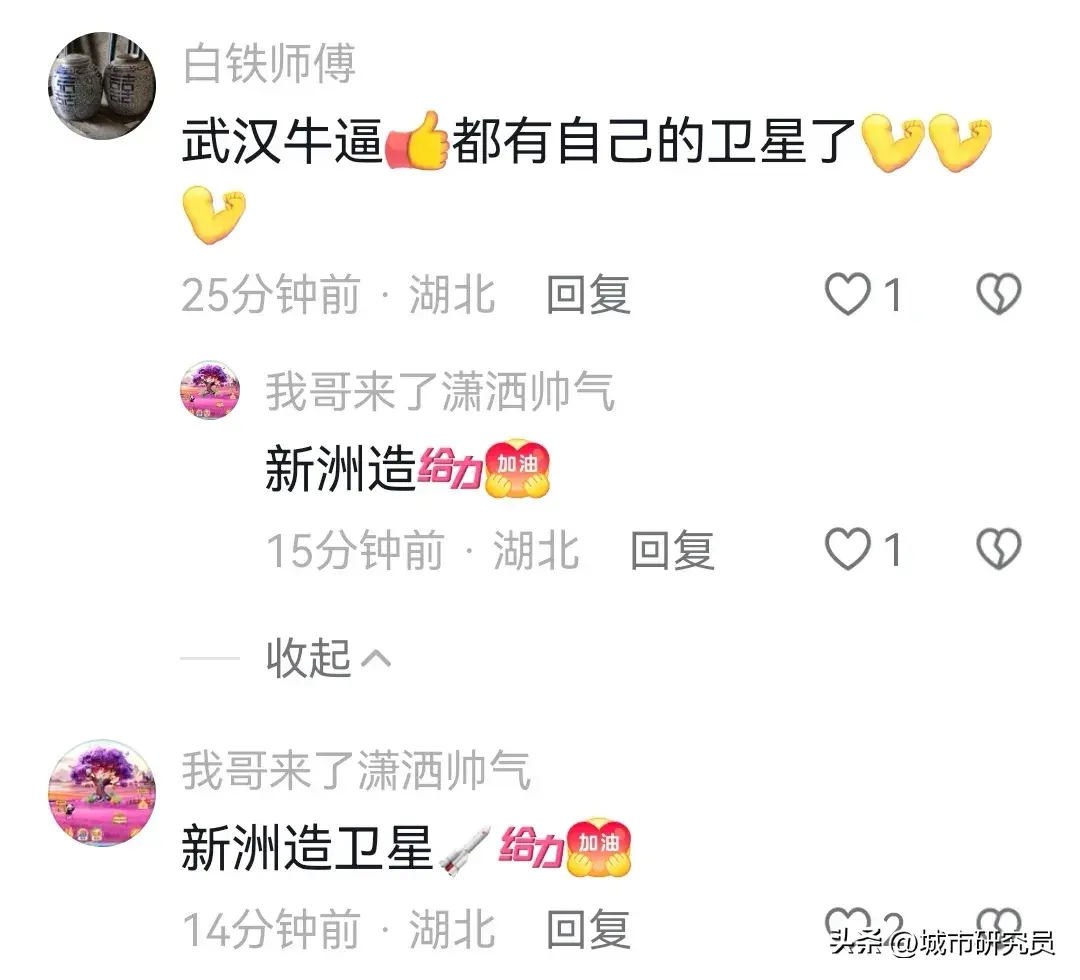Open the 白铁师傅 username link
The height and width of the screenshot is (980, 1080).
pos(270,65)
